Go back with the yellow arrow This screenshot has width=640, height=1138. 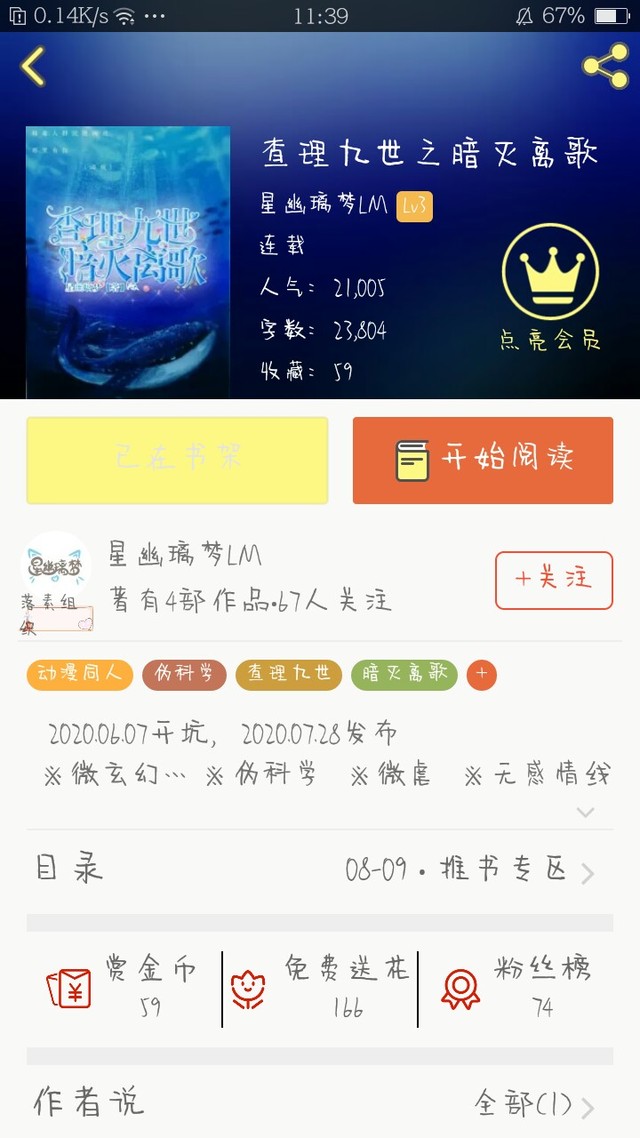[34, 67]
